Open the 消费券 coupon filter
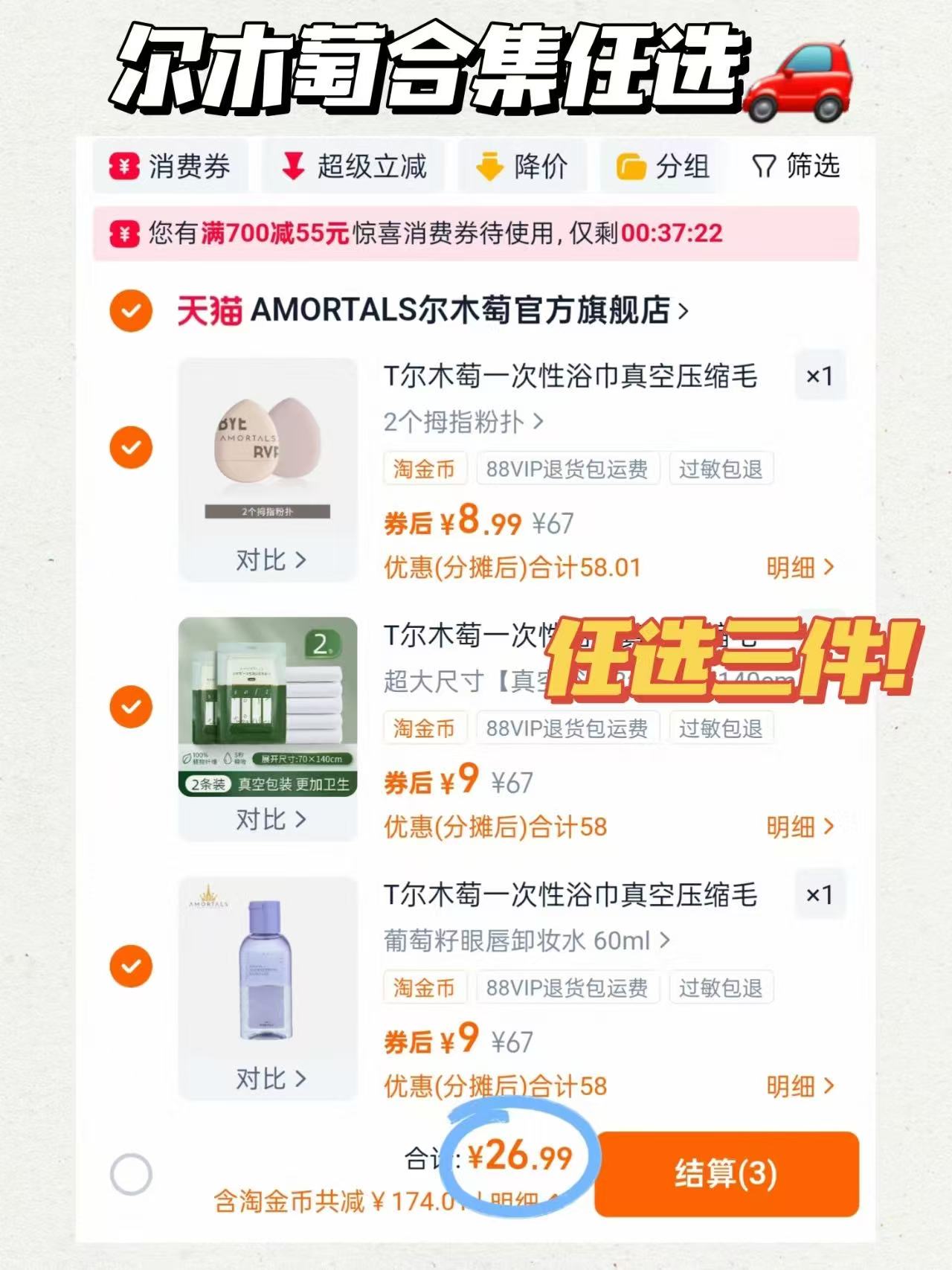Image resolution: width=952 pixels, height=1270 pixels. [170, 167]
